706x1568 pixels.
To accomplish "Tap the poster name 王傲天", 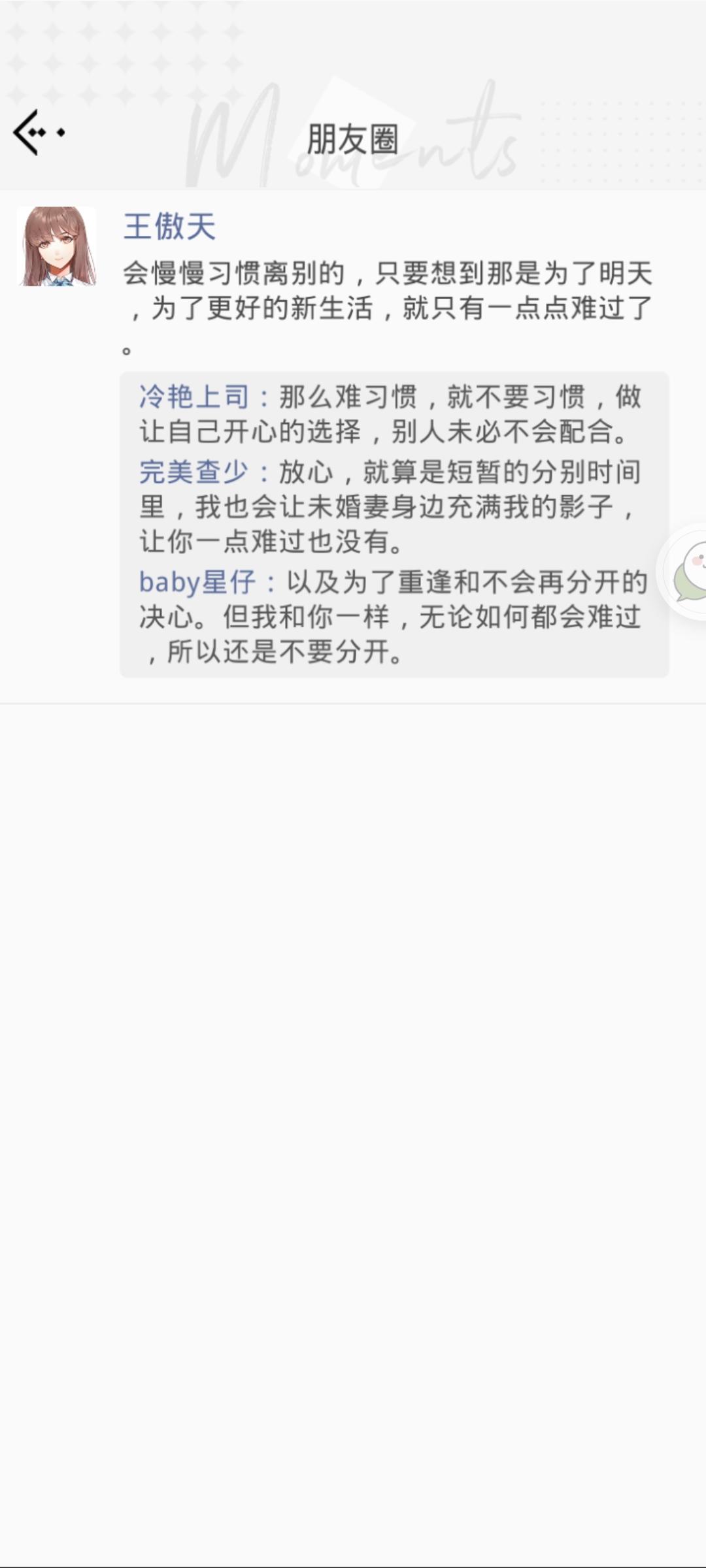I will pyautogui.click(x=169, y=227).
